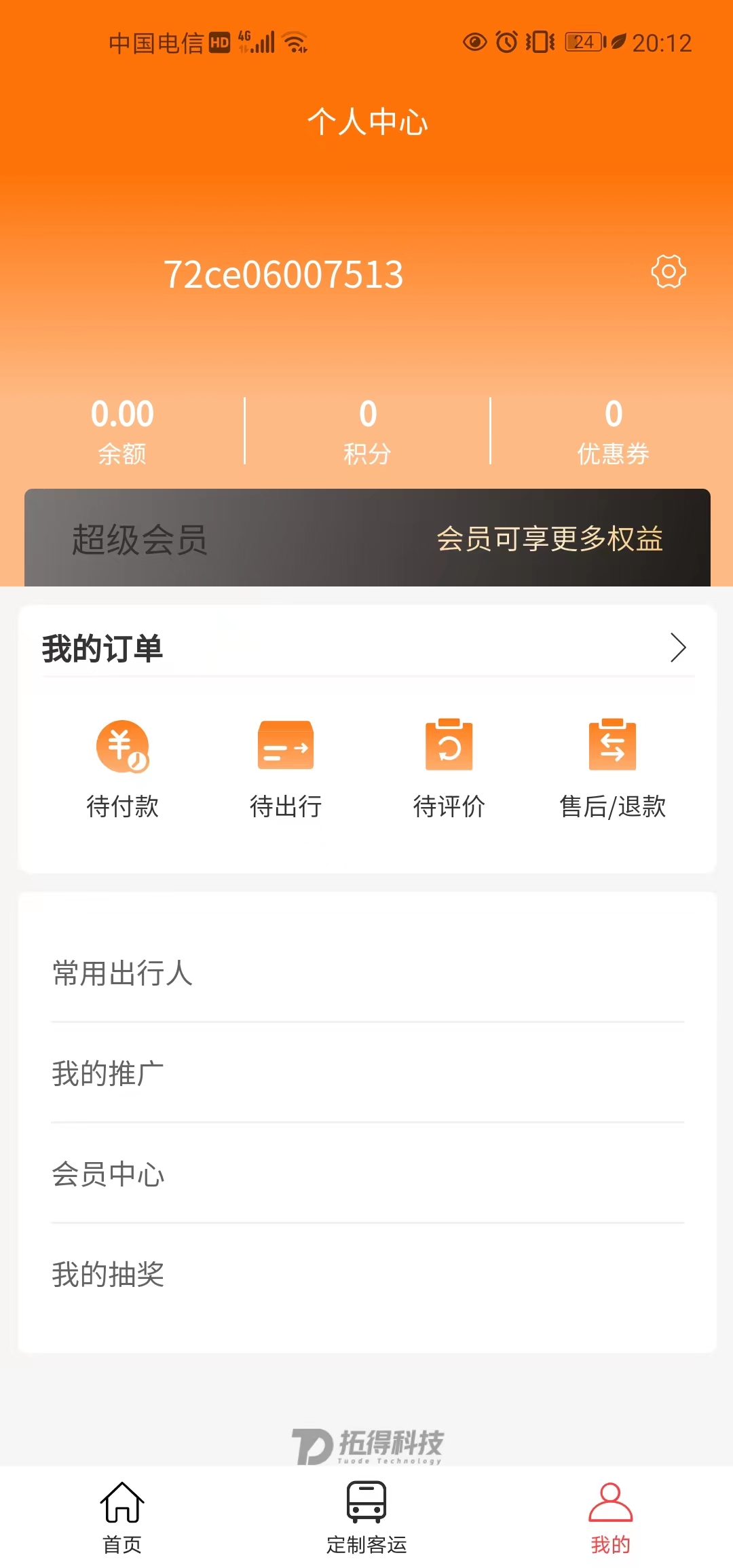The width and height of the screenshot is (733, 1568).
Task: Open the settings gear icon
Action: click(669, 272)
